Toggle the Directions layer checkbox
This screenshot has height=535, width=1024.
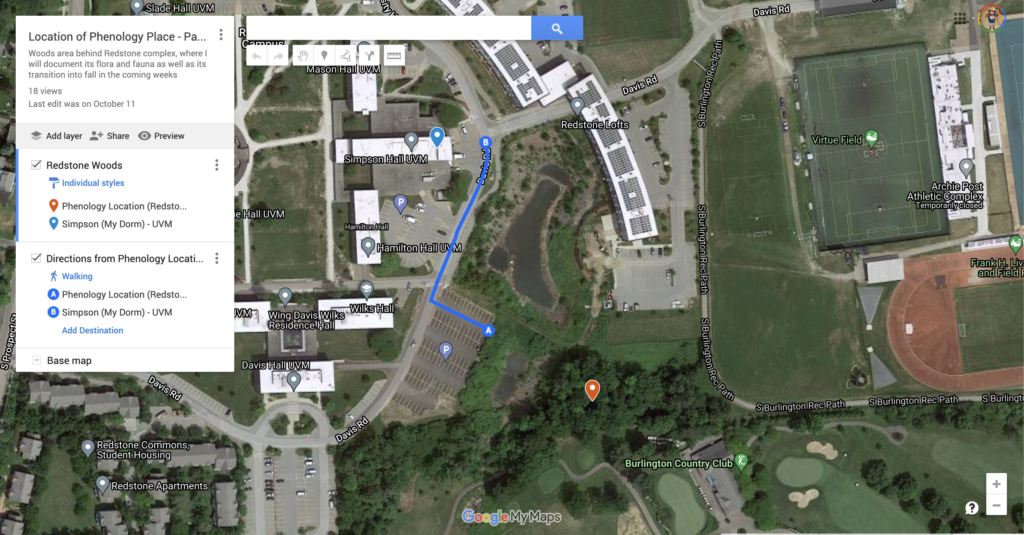point(36,258)
